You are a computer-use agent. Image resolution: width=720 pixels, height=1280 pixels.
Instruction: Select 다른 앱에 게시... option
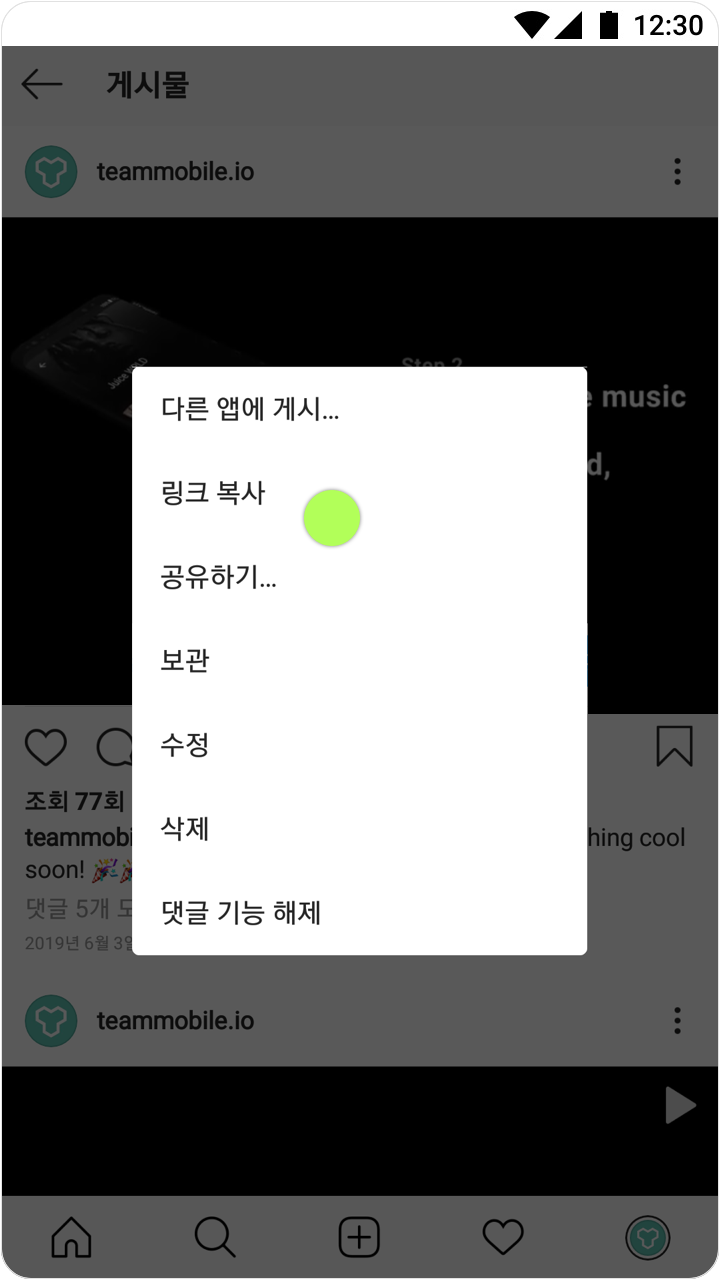[x=250, y=409]
